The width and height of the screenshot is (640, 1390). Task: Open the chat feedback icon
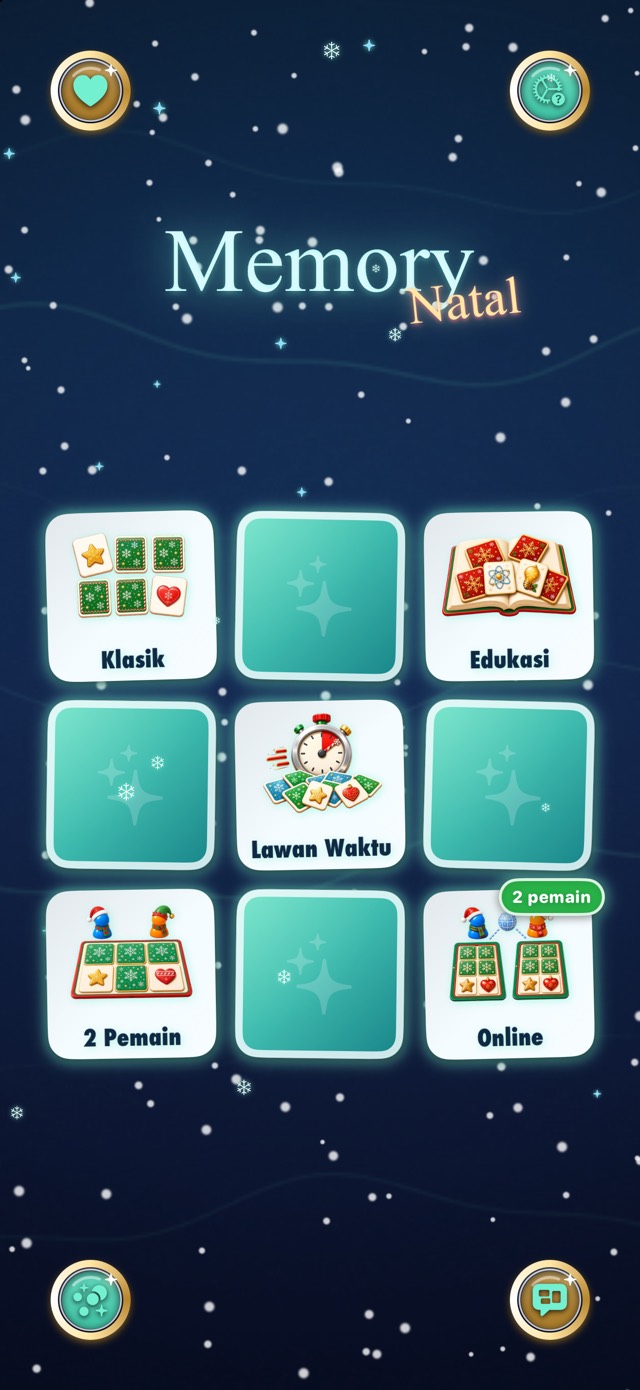(x=549, y=1299)
